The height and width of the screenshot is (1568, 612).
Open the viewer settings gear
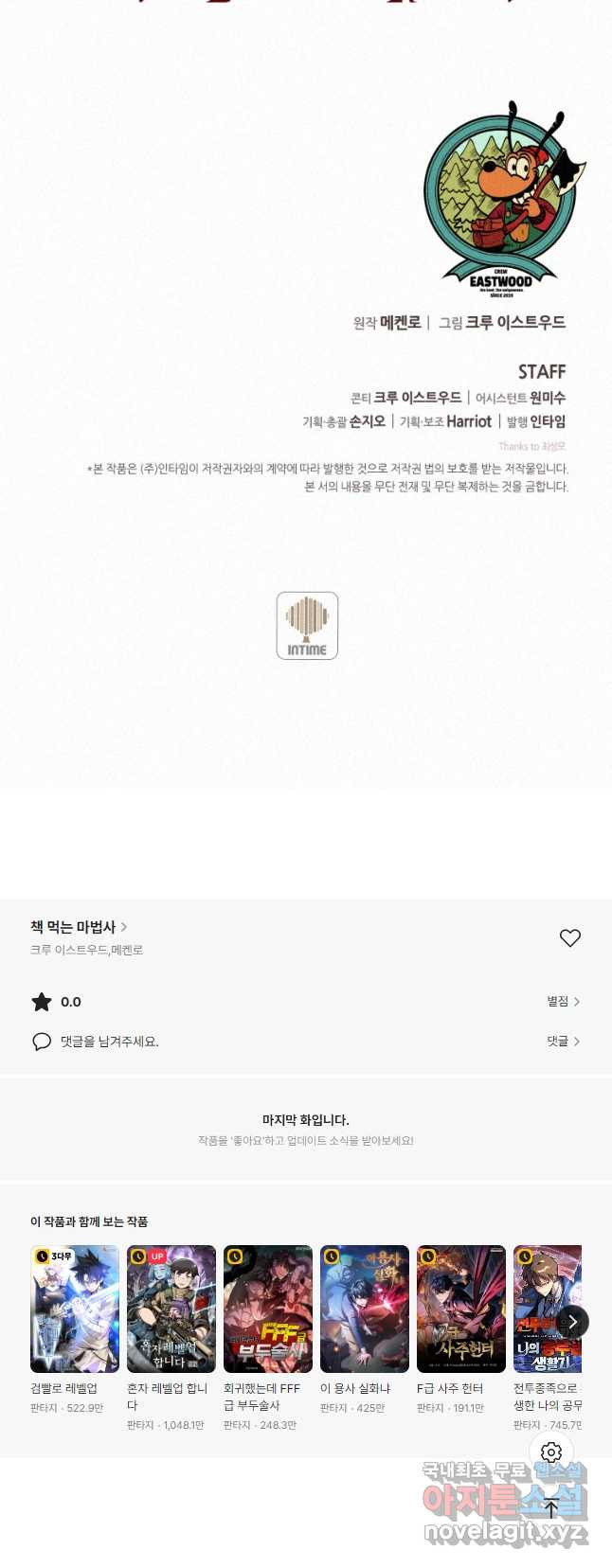point(551,1452)
